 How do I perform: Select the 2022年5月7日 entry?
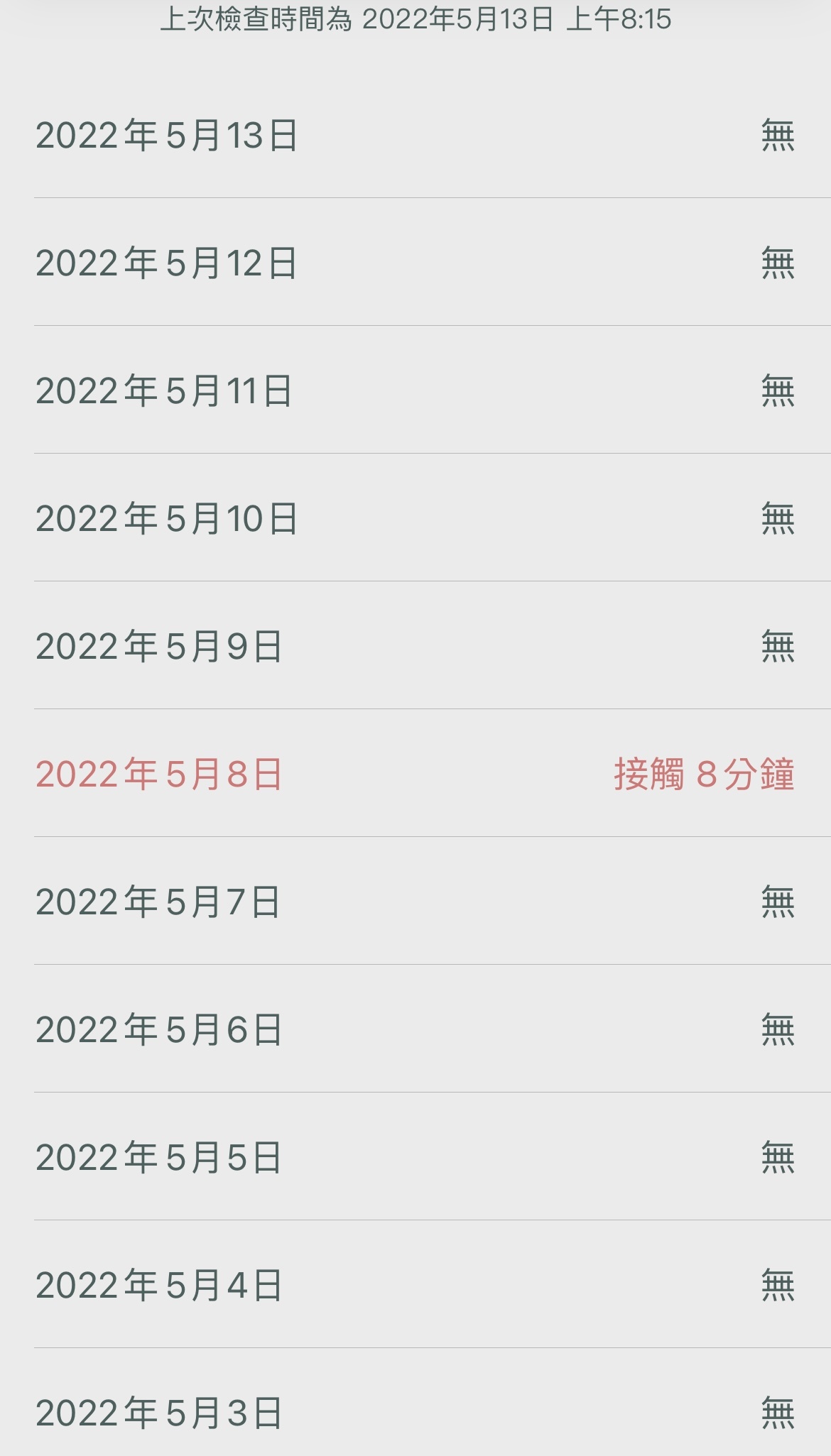coord(415,901)
